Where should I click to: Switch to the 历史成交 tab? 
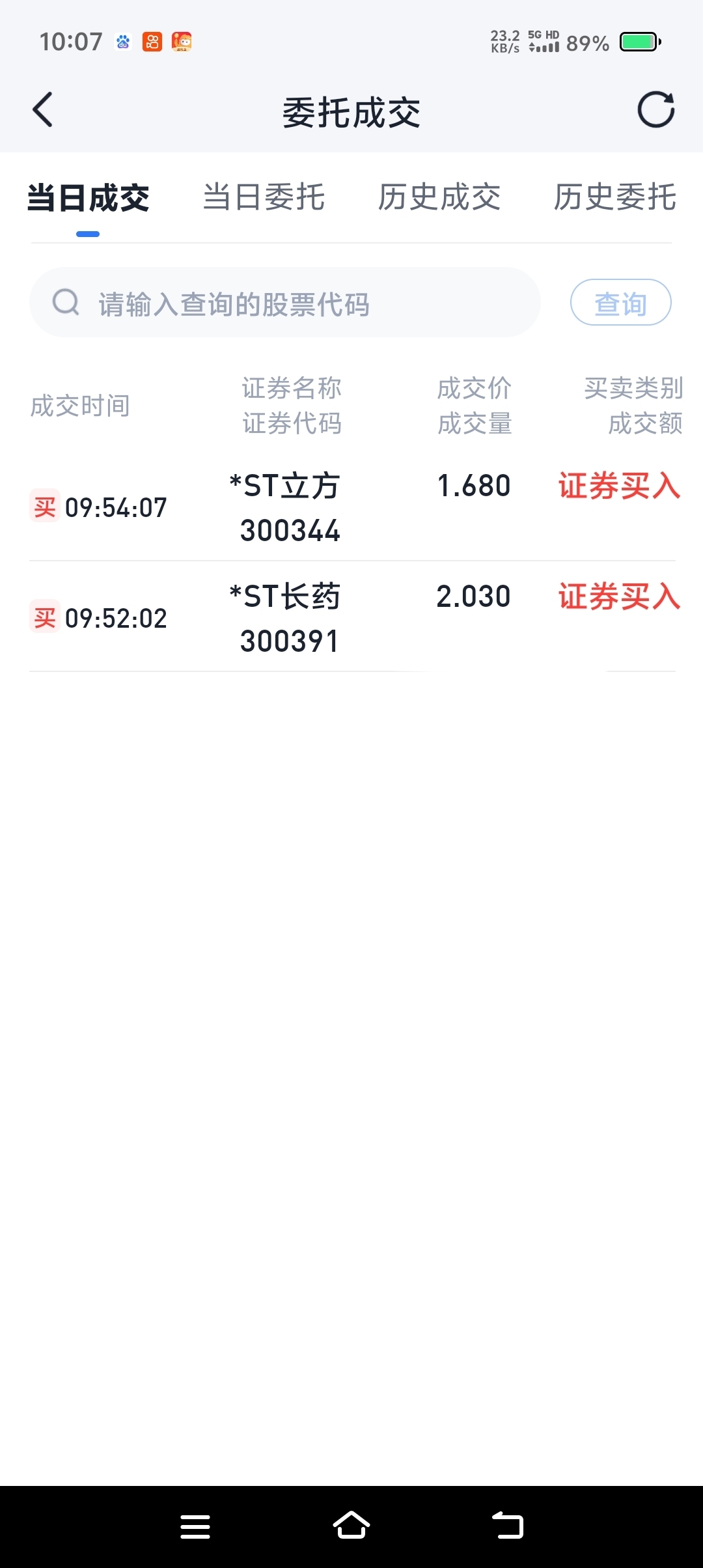click(439, 197)
